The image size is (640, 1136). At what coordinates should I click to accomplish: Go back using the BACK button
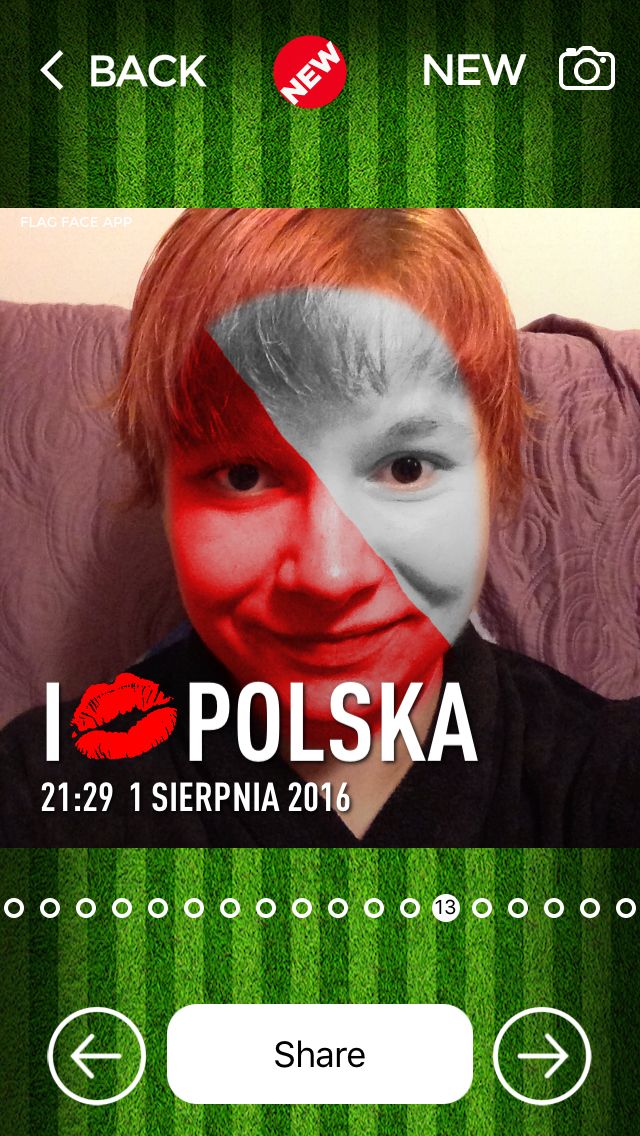pyautogui.click(x=123, y=71)
